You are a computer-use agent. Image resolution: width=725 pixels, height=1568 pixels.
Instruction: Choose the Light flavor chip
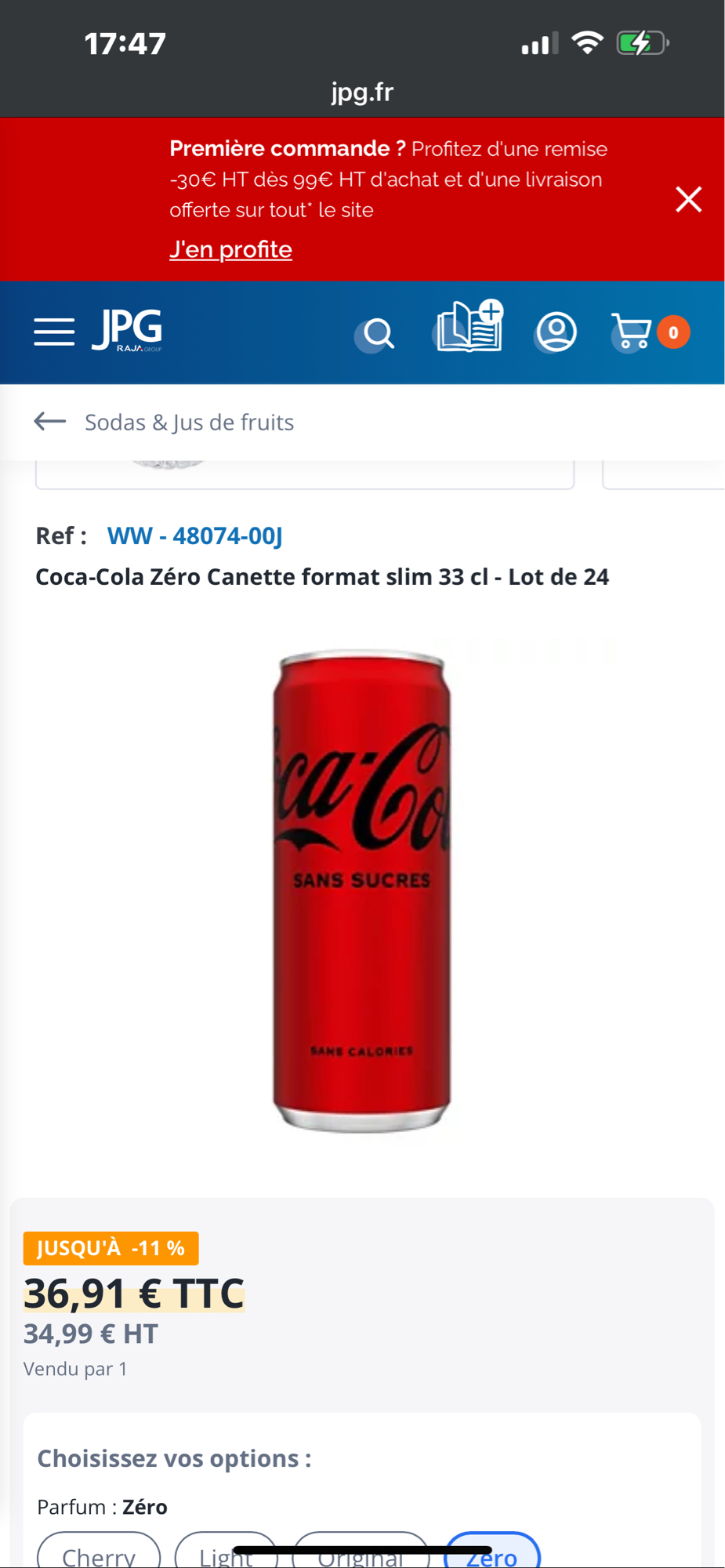226,1554
